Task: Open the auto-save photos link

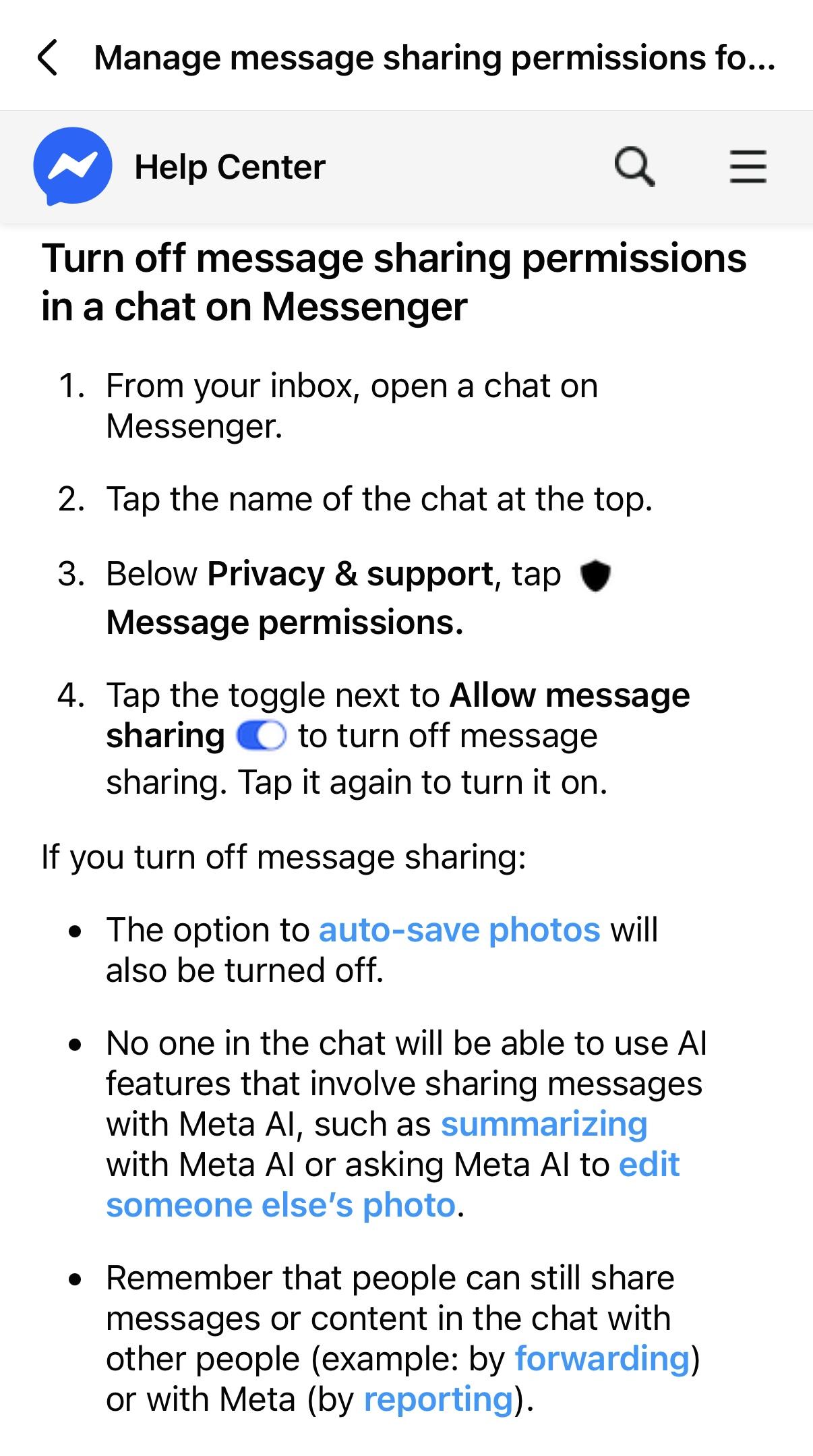Action: [459, 930]
